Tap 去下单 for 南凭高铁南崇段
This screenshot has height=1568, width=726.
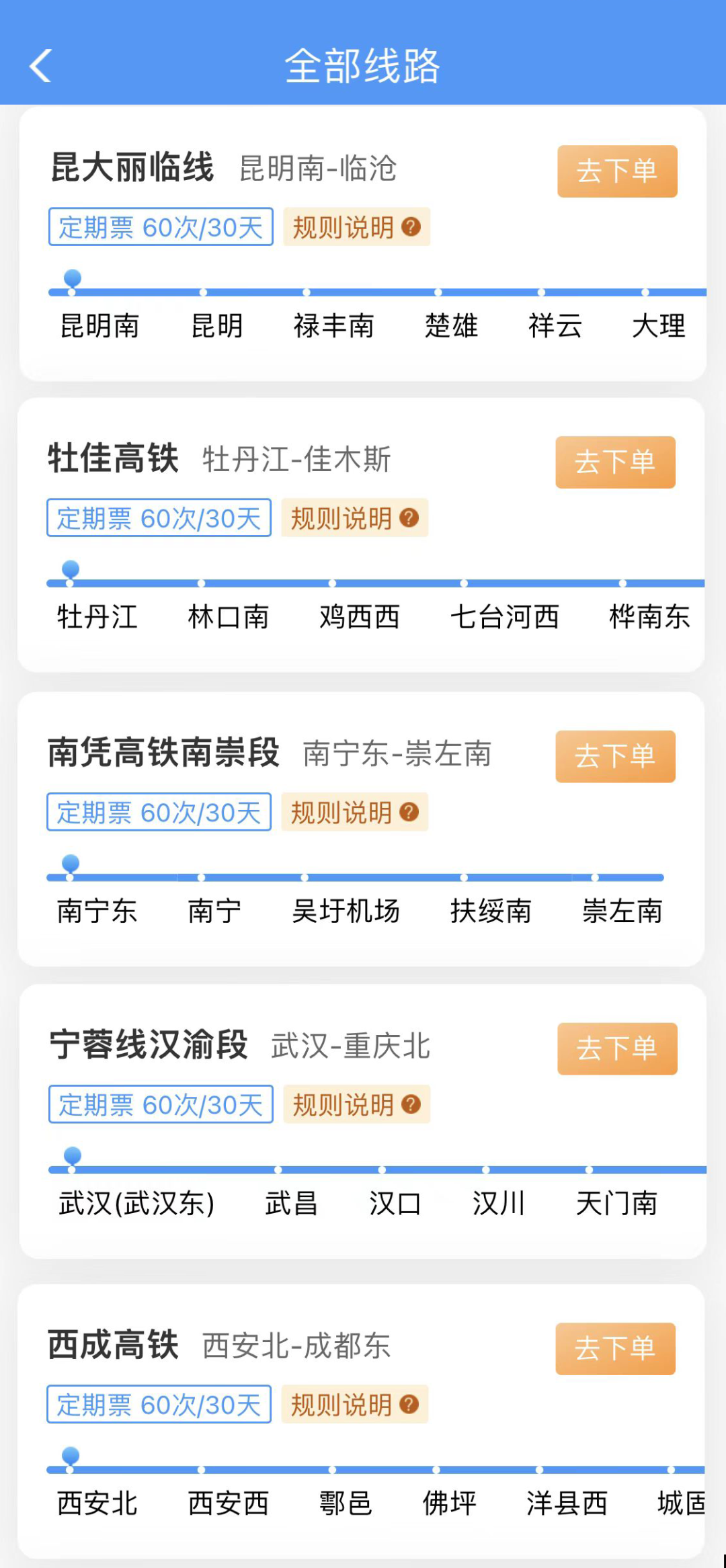coord(614,756)
